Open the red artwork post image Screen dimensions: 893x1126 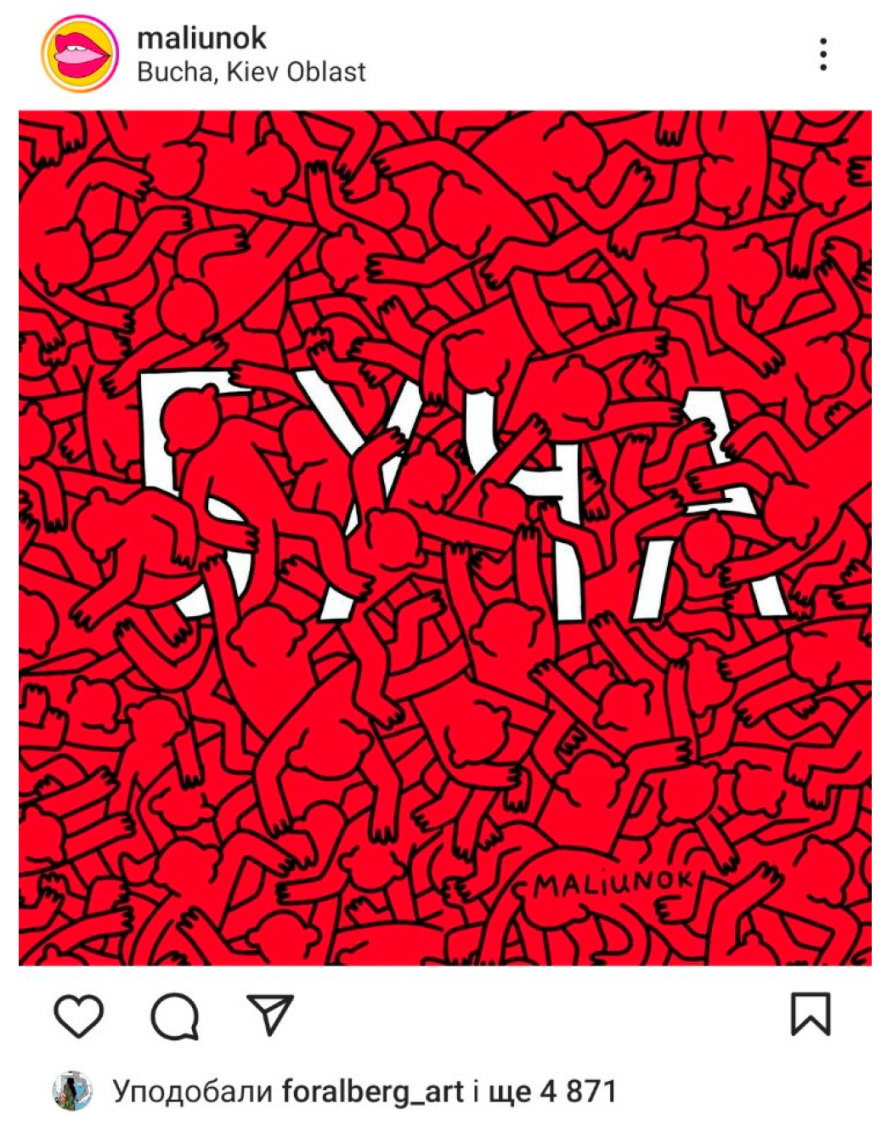pyautogui.click(x=445, y=538)
